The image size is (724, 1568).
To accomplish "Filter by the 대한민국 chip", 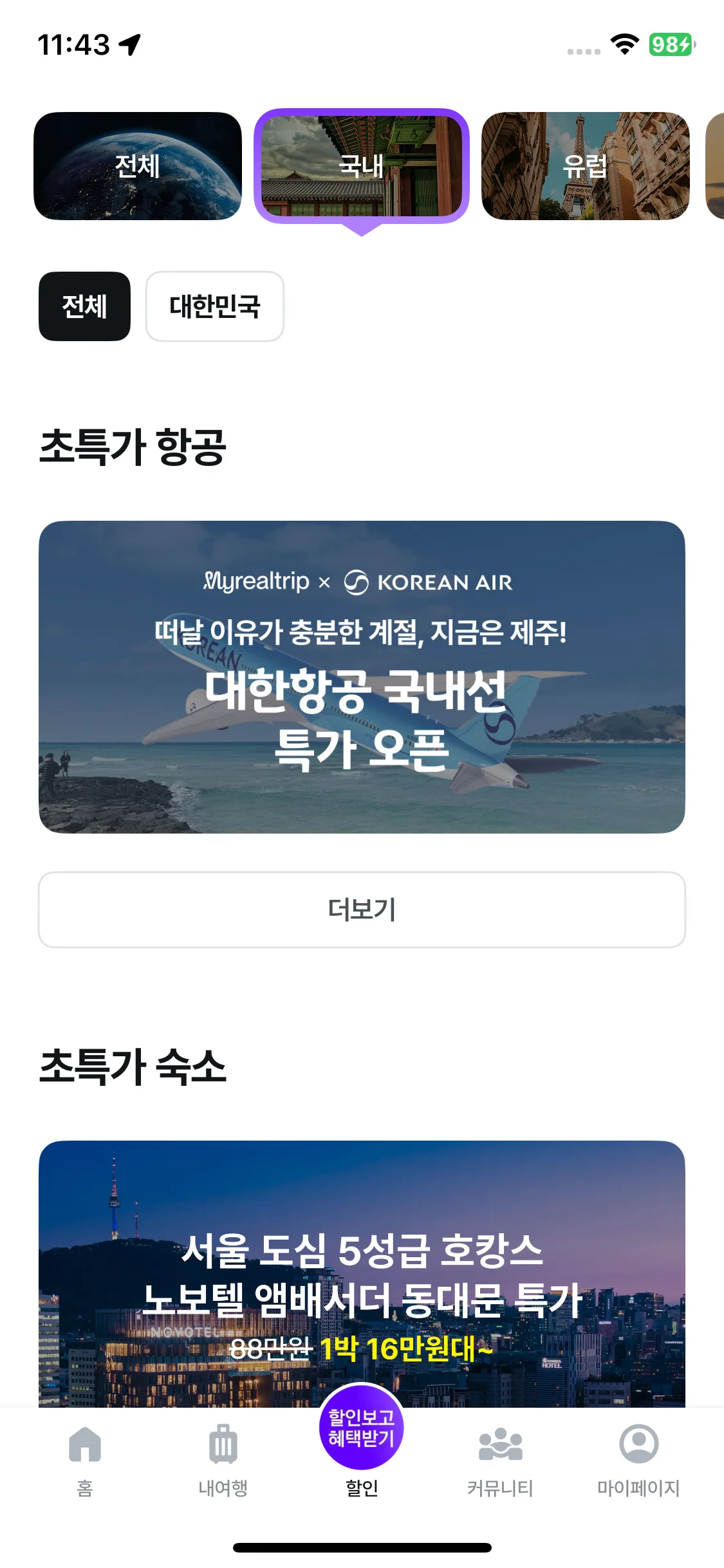I will click(x=215, y=306).
